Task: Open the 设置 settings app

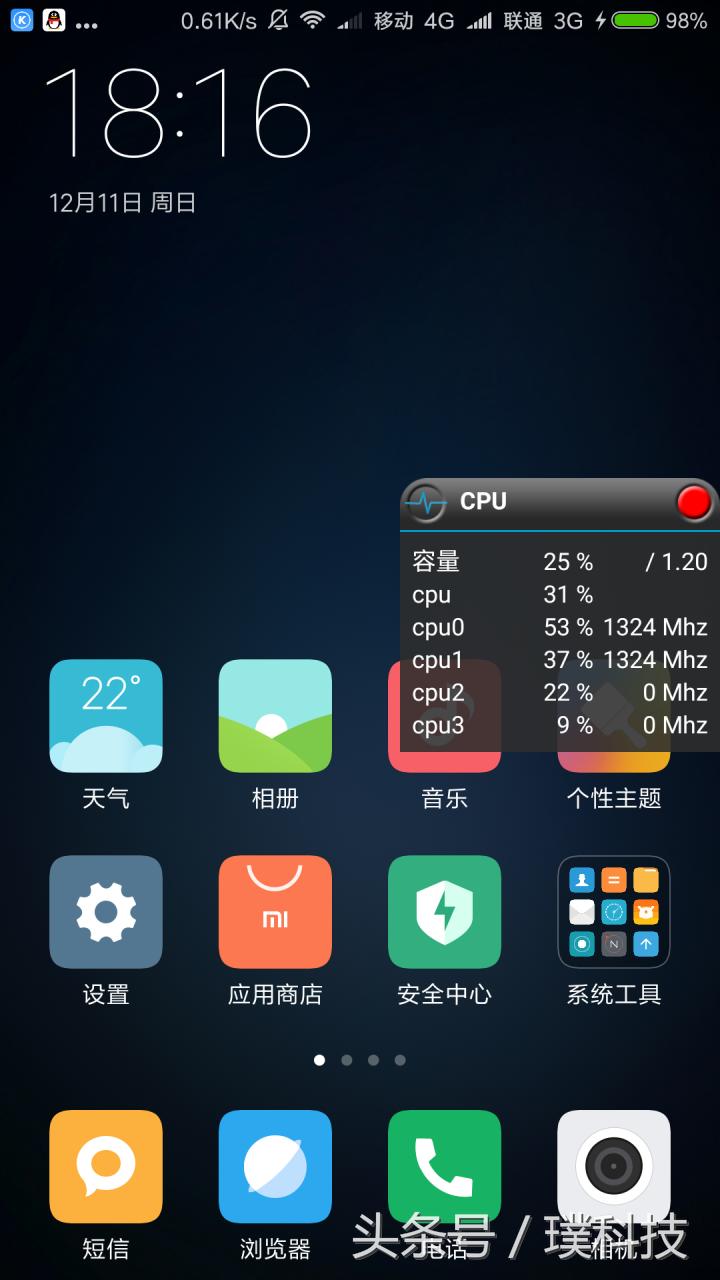Action: 105,912
